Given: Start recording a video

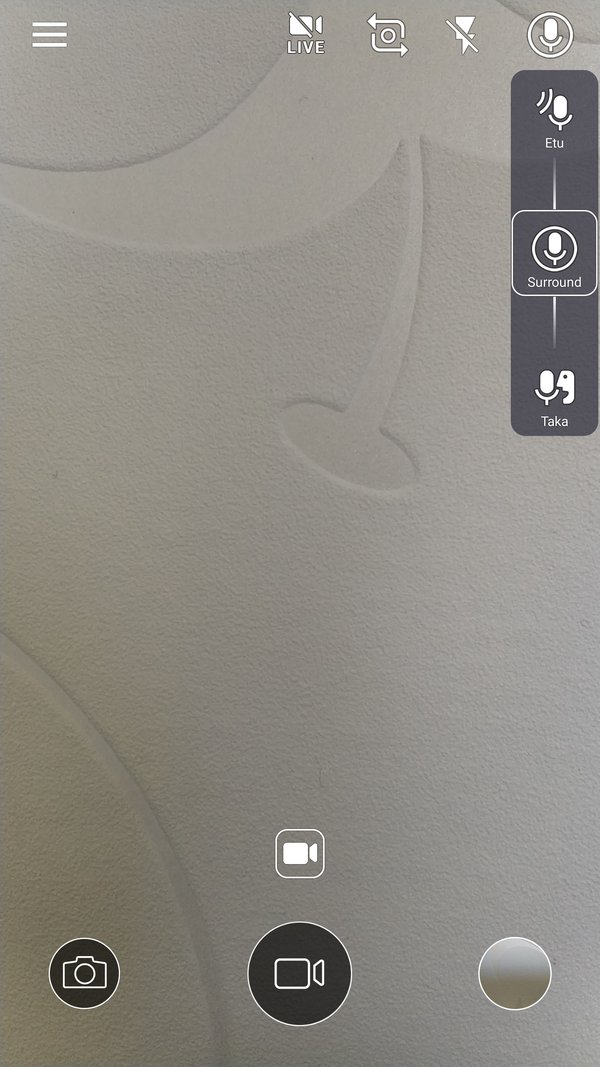Looking at the screenshot, I should coord(300,973).
